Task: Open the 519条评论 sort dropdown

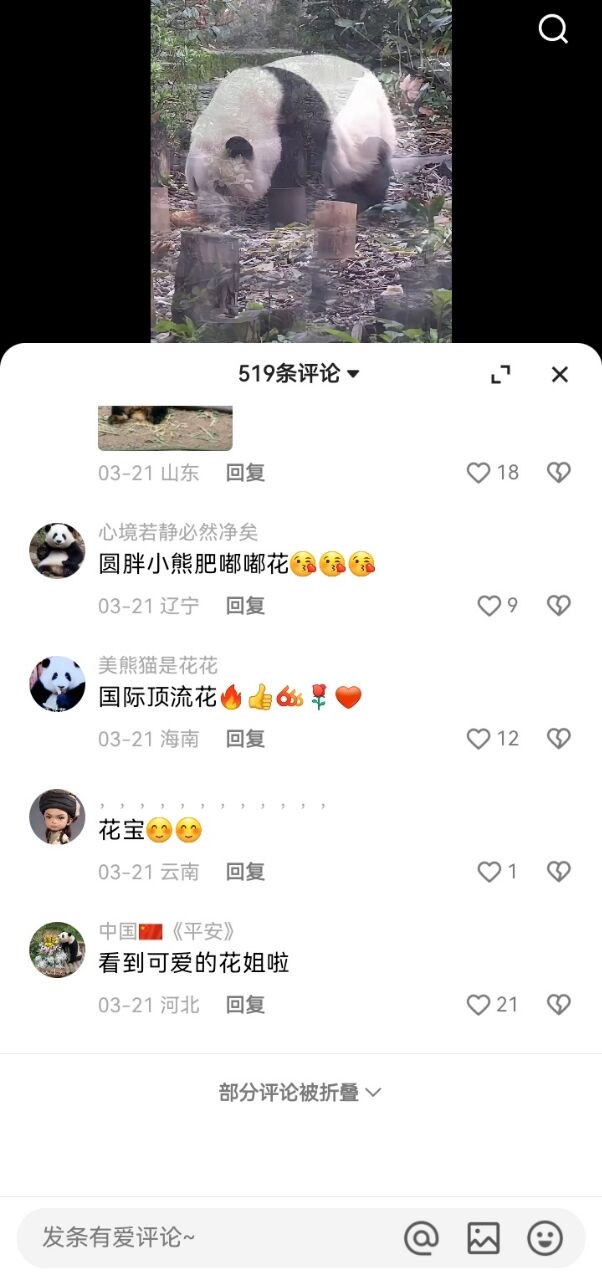Action: click(299, 374)
